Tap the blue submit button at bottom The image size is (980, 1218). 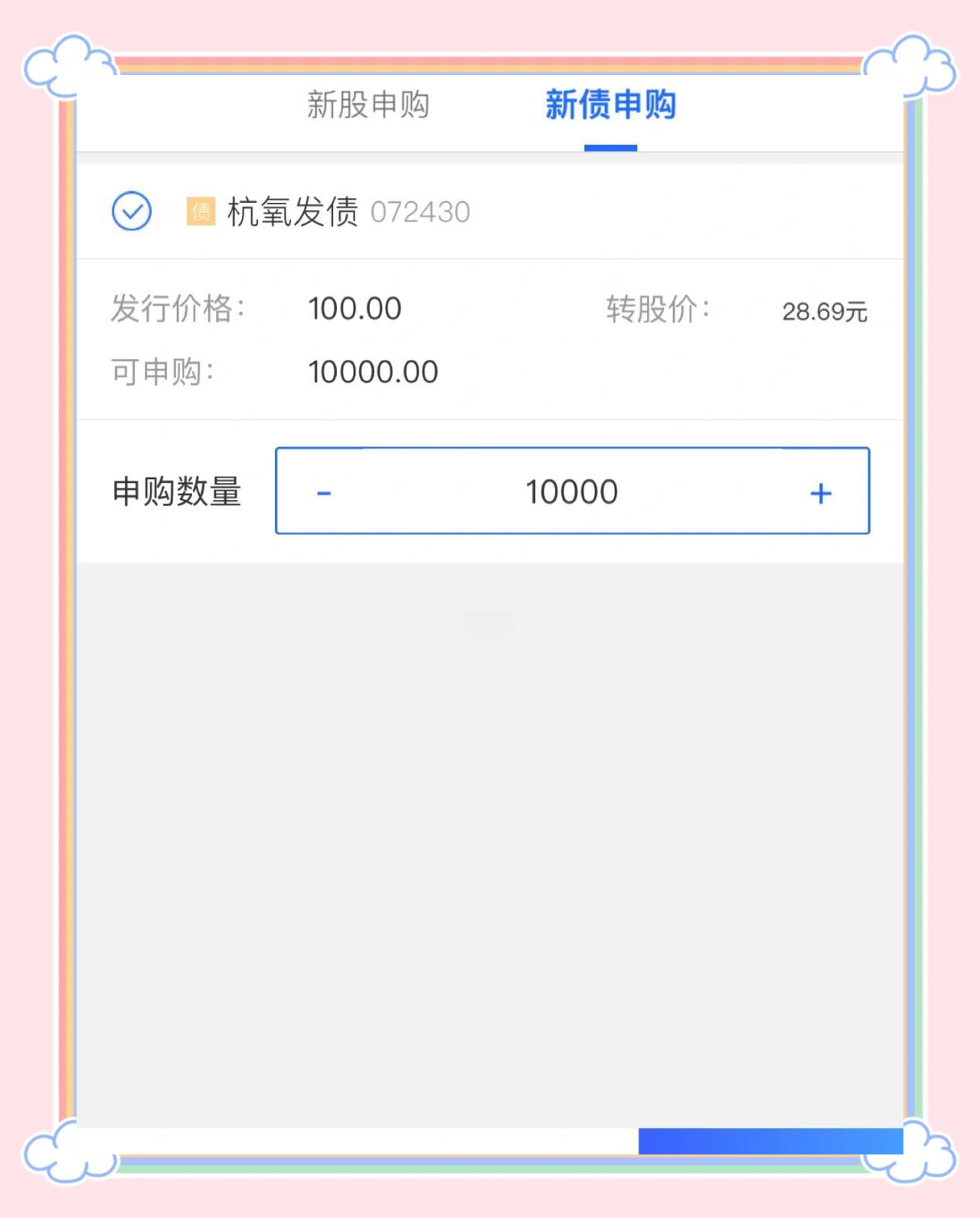click(769, 1141)
